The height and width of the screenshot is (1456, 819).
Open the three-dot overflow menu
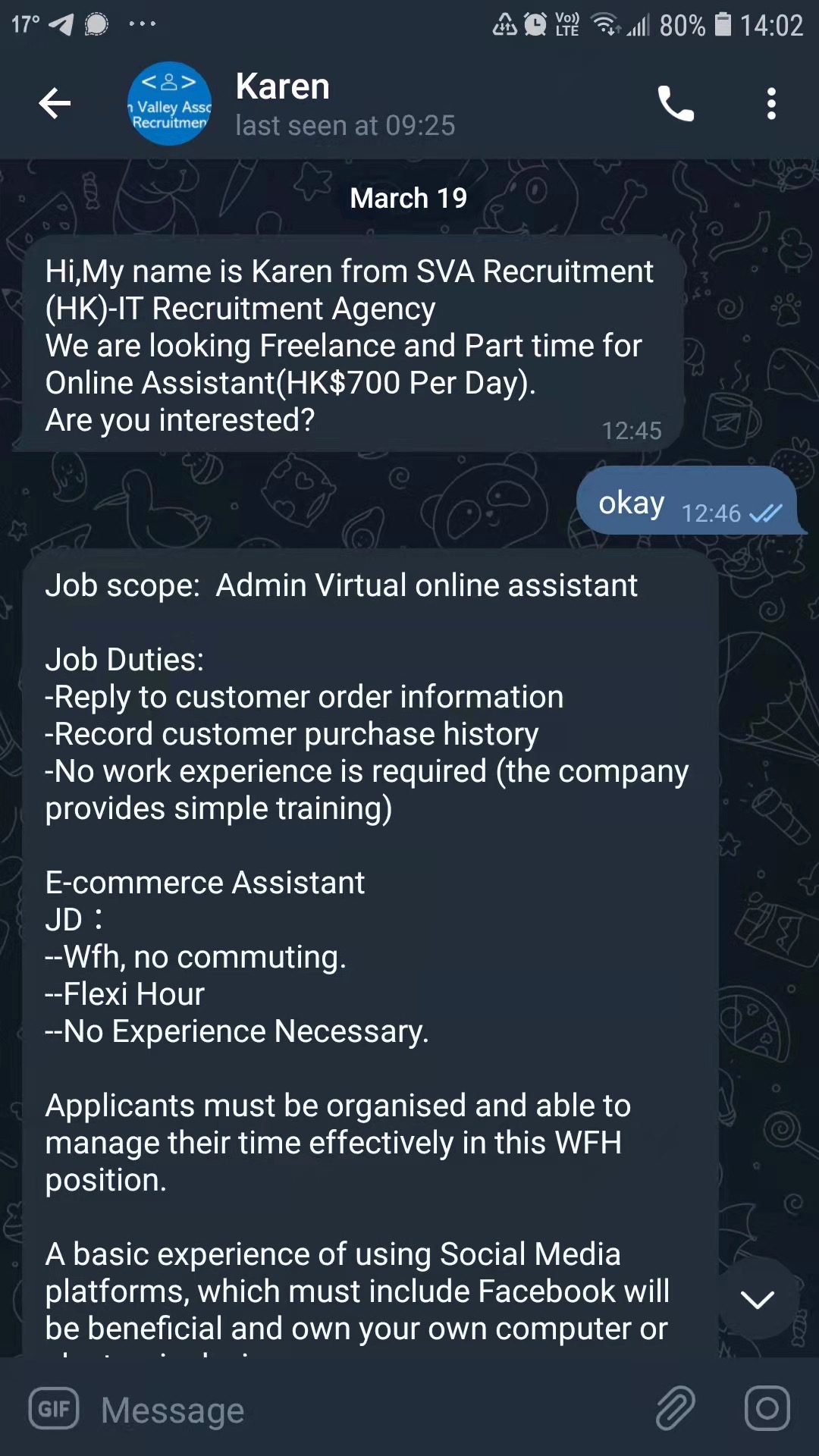pyautogui.click(x=771, y=103)
